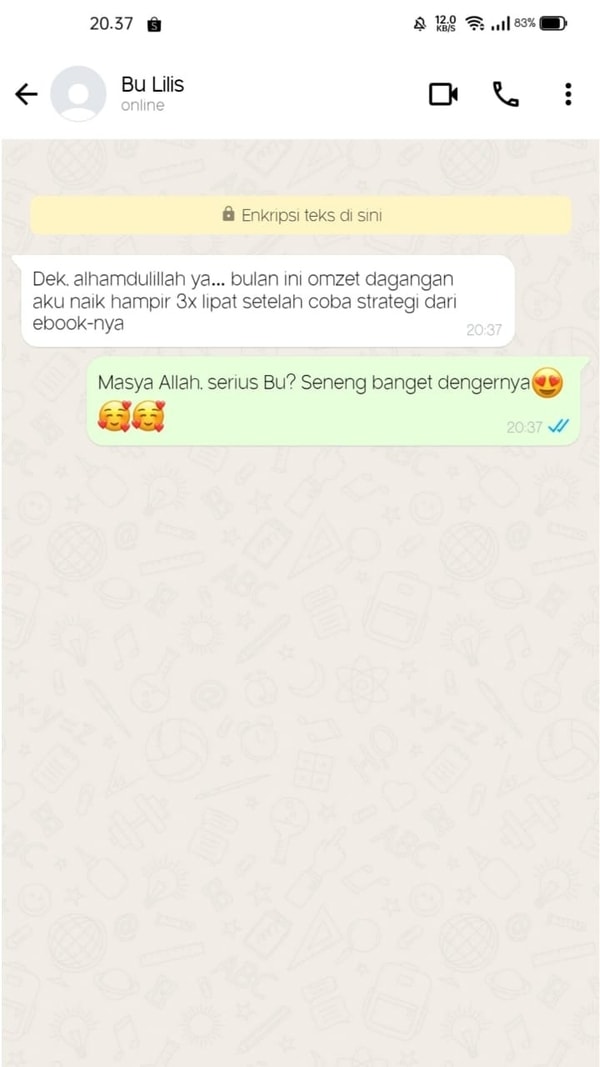Open Bu Lilis contact info from the header
600x1067 pixels.
[x=152, y=94]
